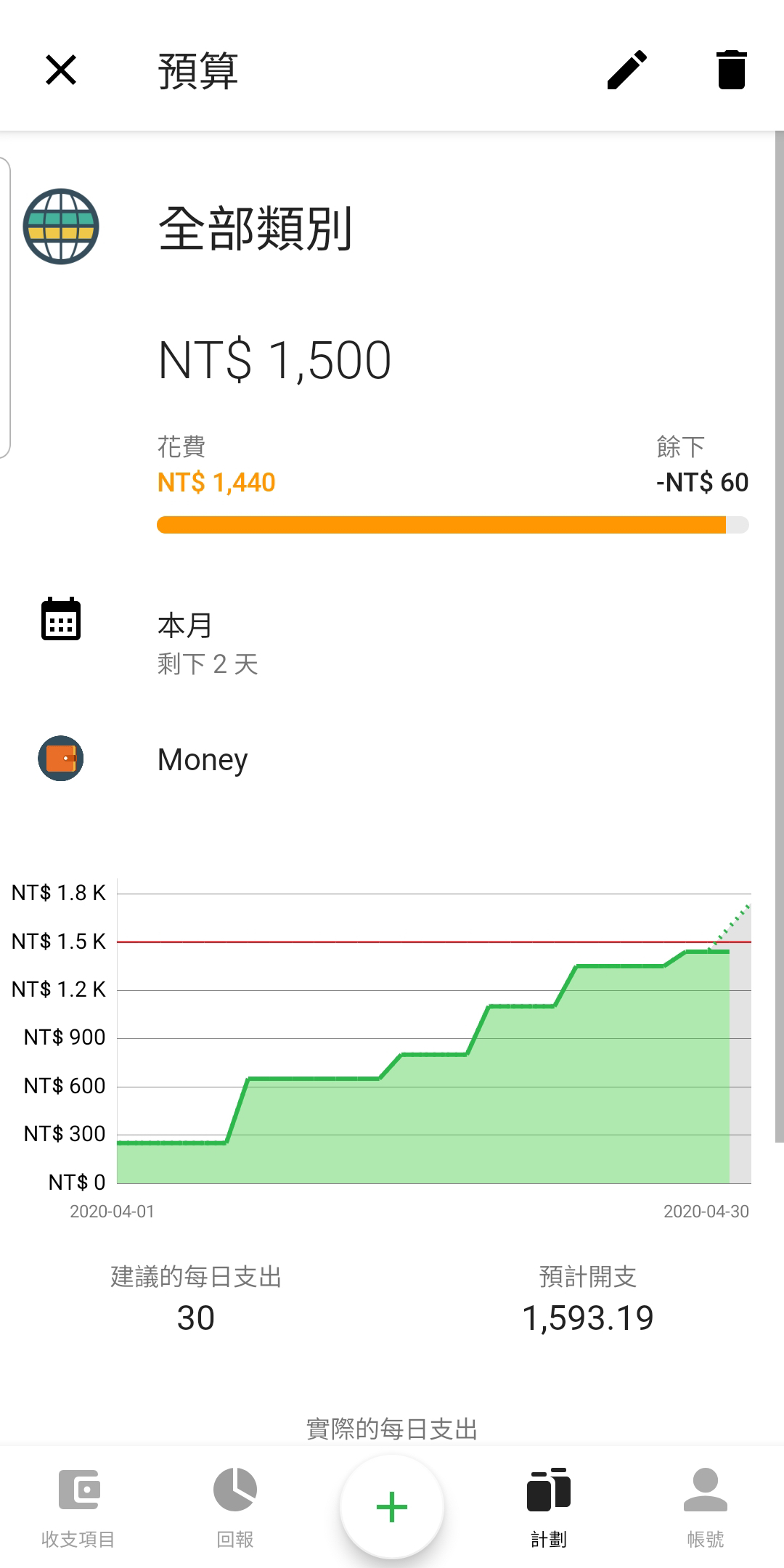Close the budget detail screen
784x1568 pixels.
[x=61, y=70]
